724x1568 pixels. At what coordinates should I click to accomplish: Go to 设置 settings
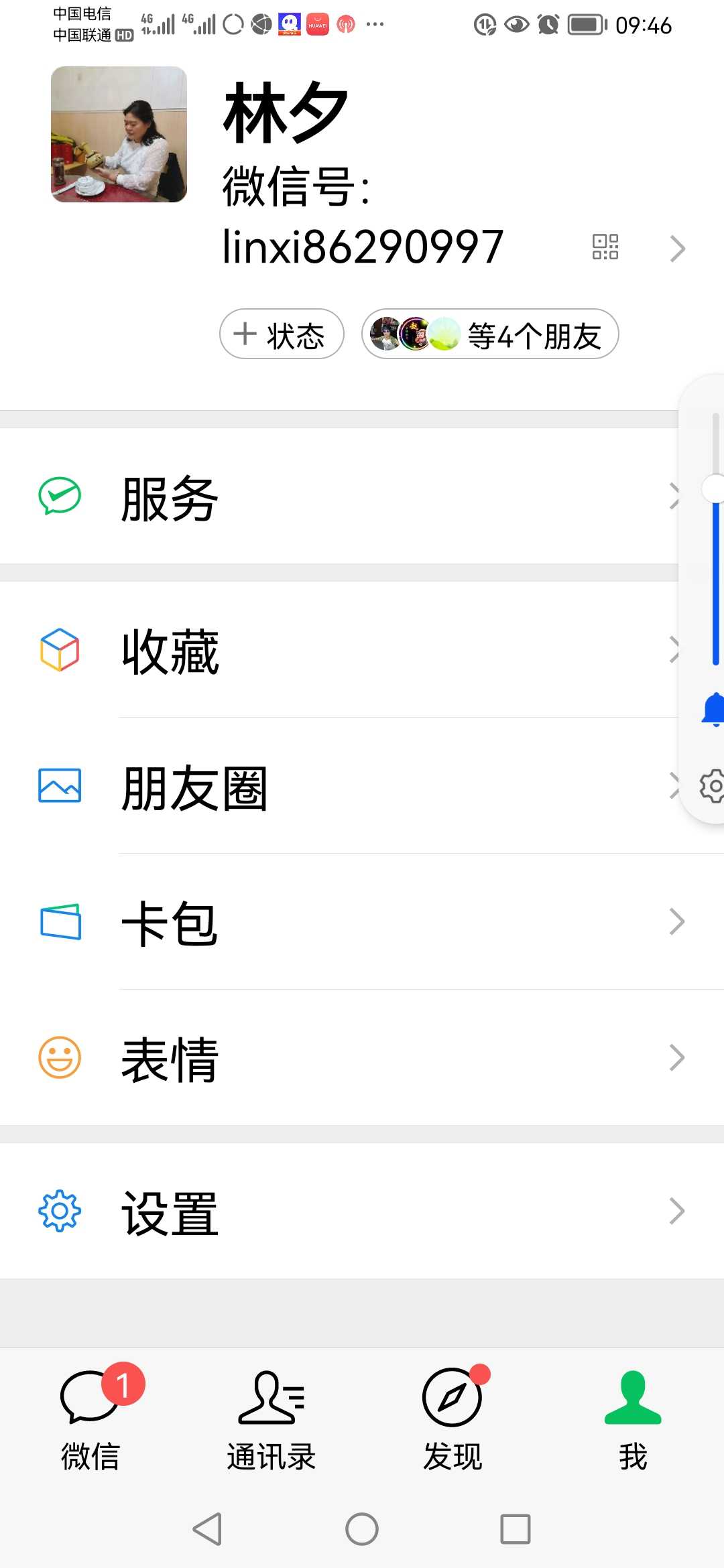[x=362, y=1212]
